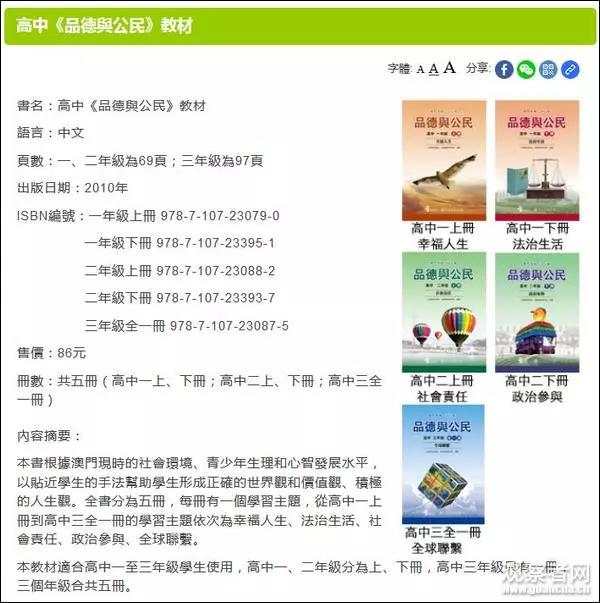Open the 高中二下冊 政治參與 book cover
The image size is (600, 603).
[x=537, y=312]
